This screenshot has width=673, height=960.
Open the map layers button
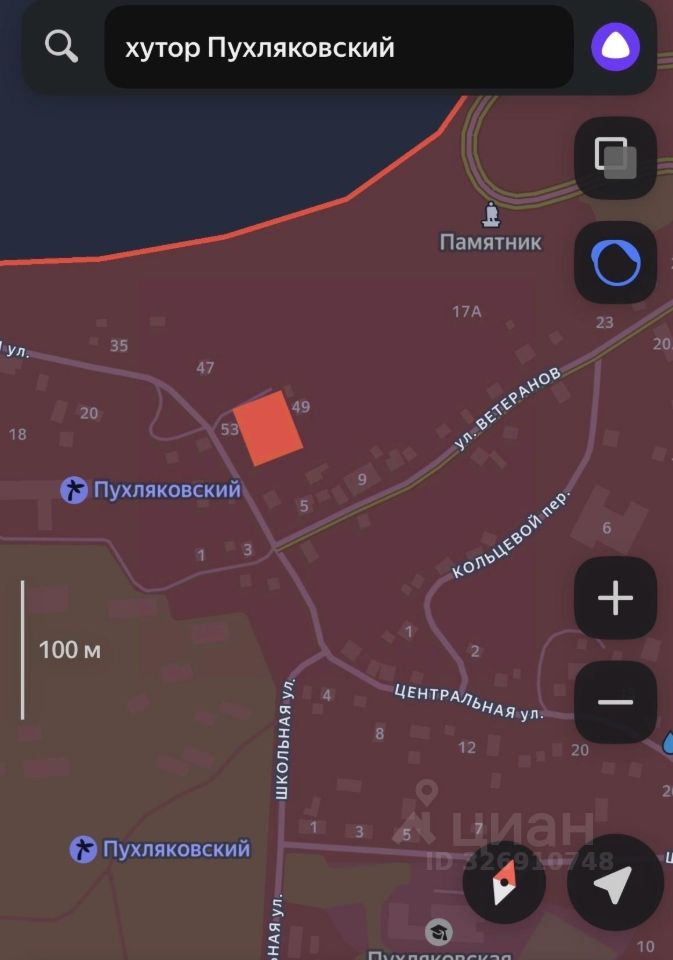point(615,158)
